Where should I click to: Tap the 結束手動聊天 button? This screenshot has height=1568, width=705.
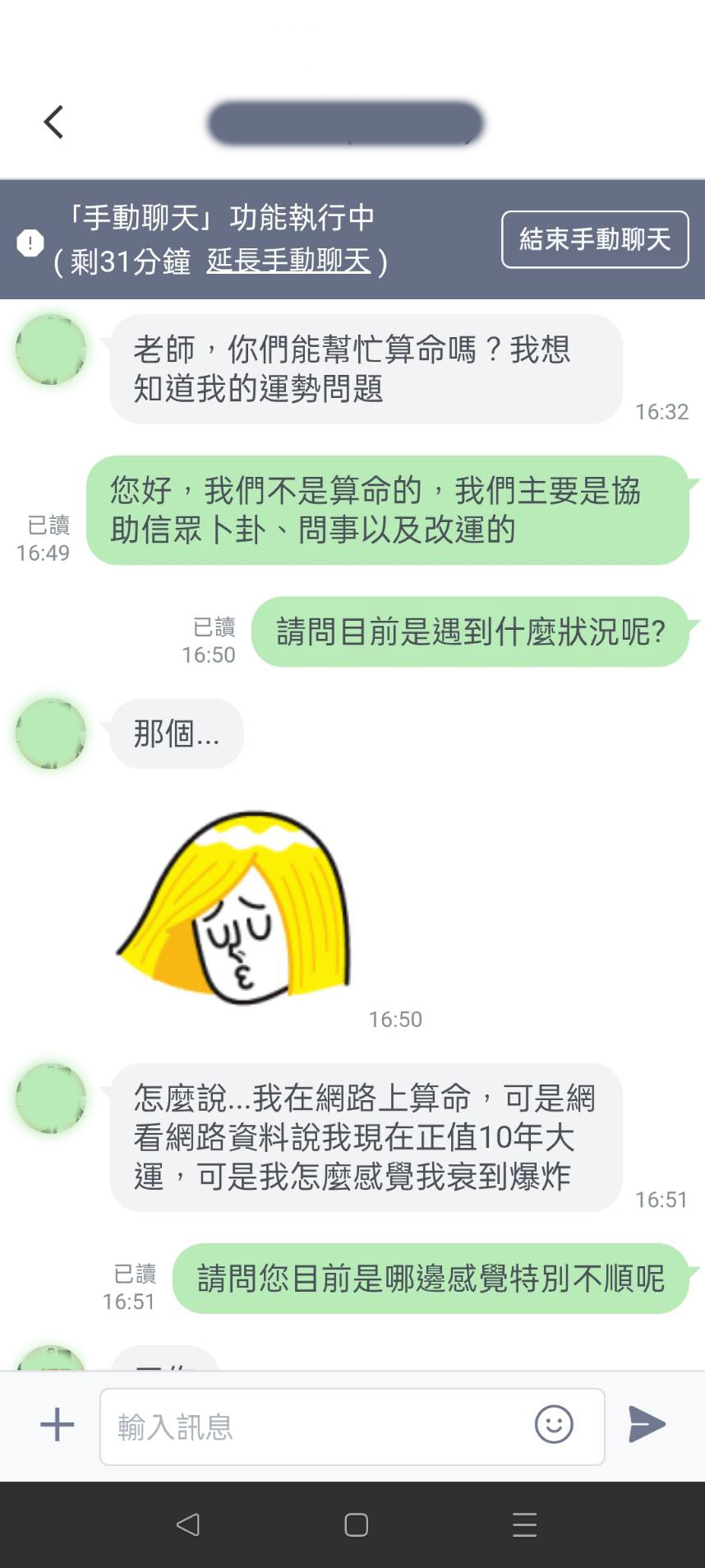coord(594,239)
